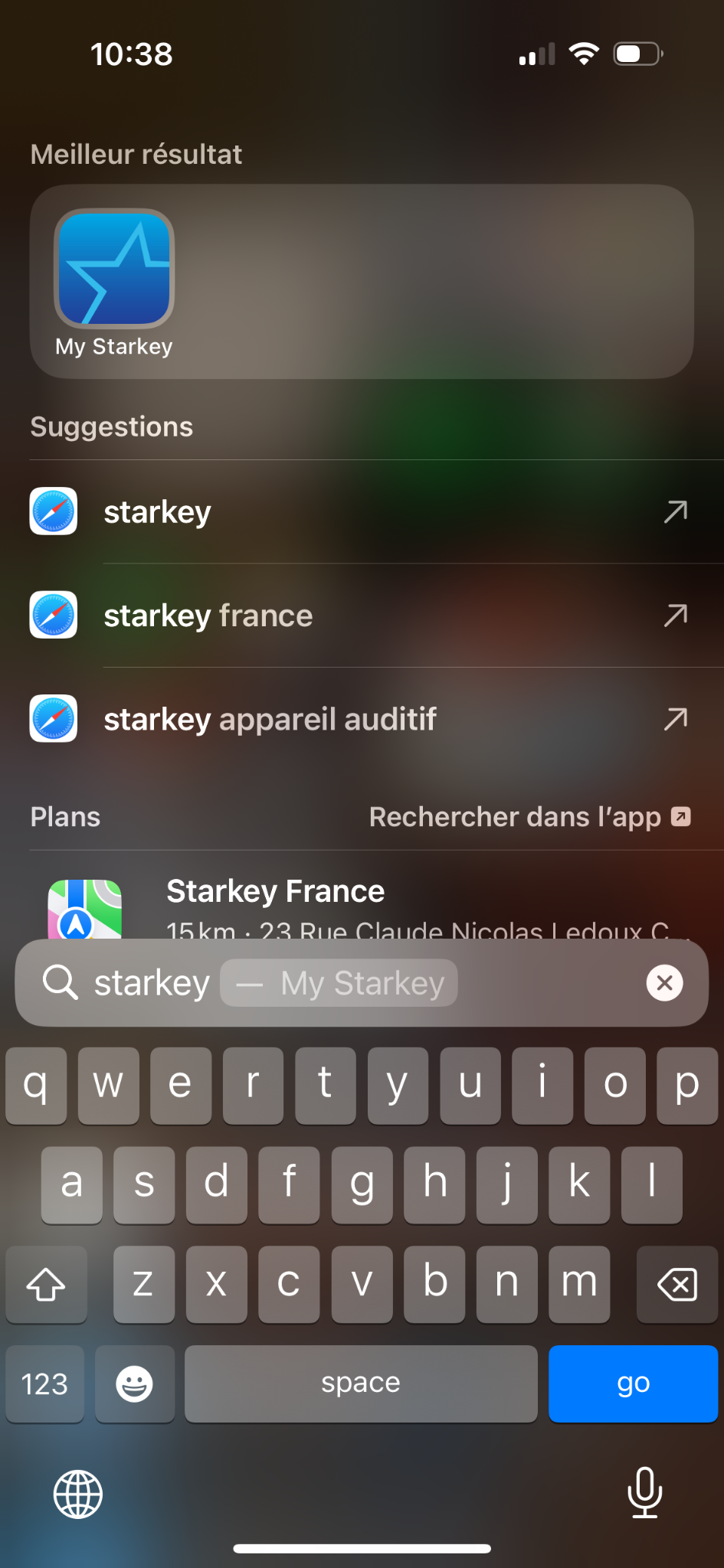Tap the blue go key

pyautogui.click(x=632, y=1383)
